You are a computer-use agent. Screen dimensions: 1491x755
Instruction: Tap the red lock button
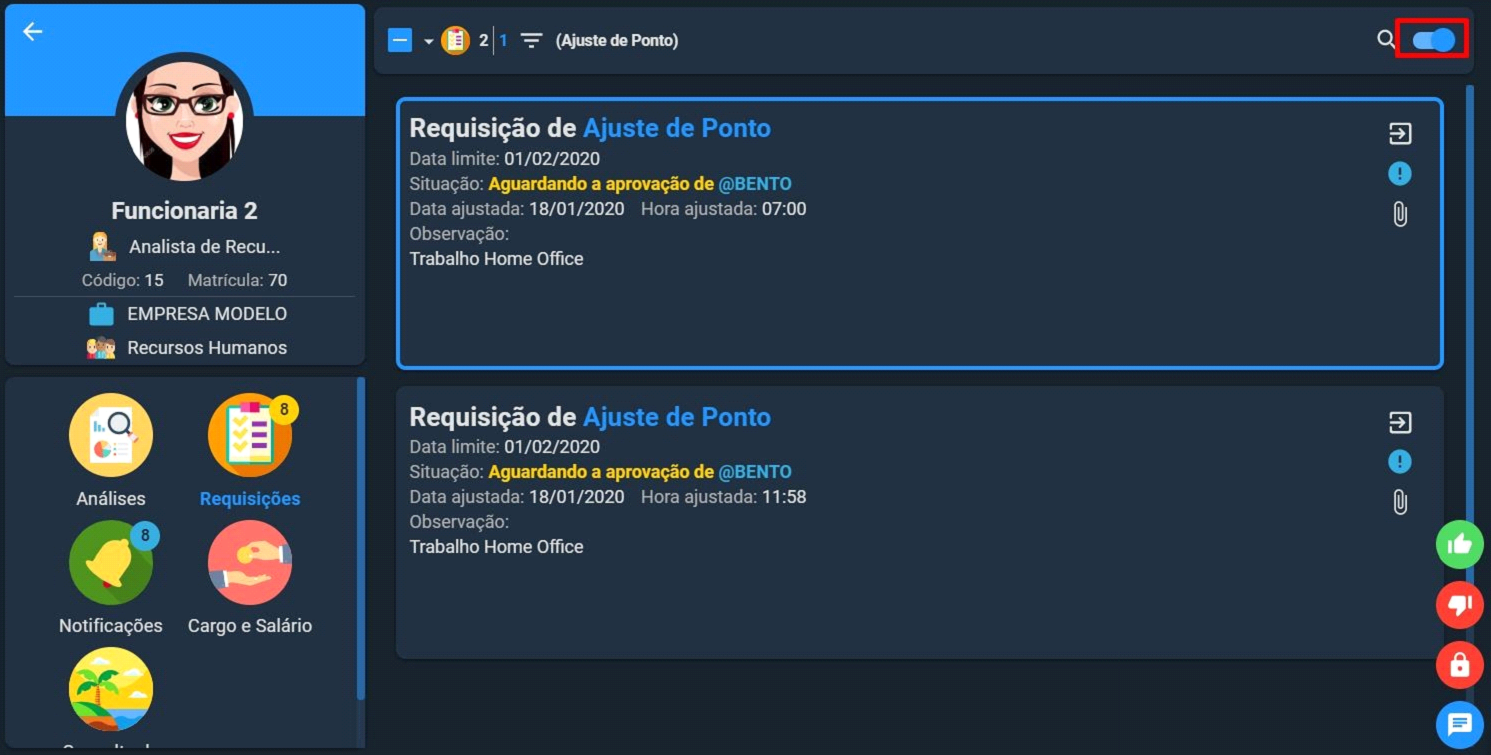pos(1459,665)
